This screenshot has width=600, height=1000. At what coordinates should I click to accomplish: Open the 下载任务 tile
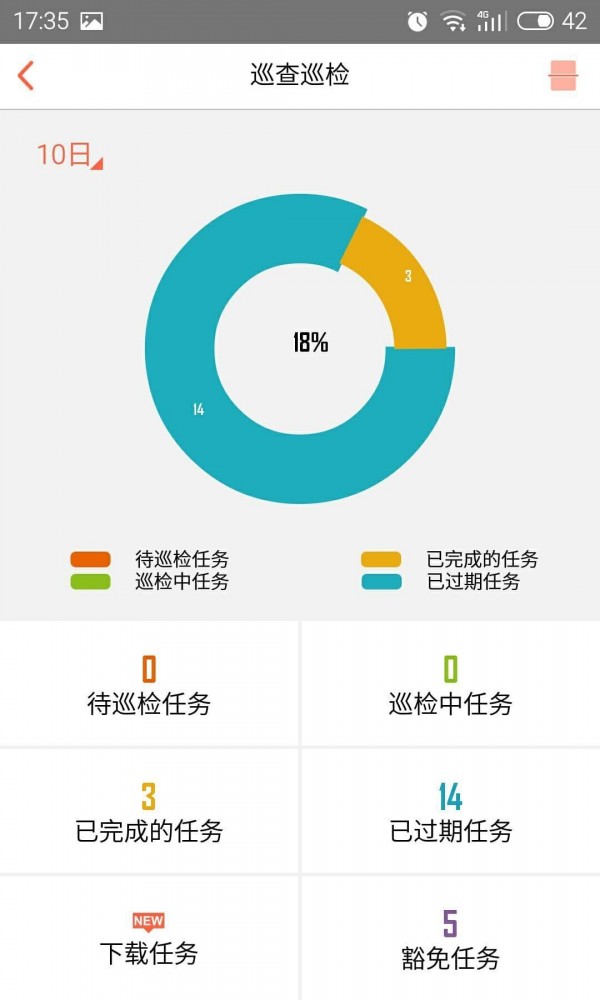click(x=149, y=939)
